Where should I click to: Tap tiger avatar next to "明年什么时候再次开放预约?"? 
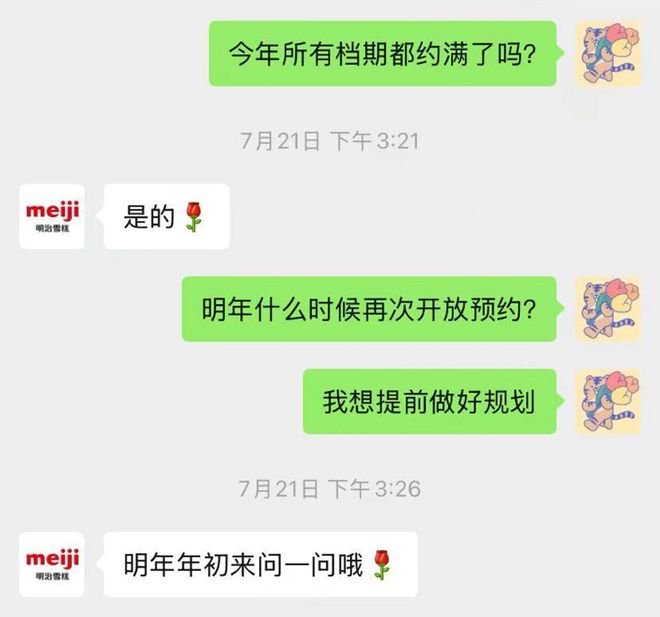coord(607,309)
